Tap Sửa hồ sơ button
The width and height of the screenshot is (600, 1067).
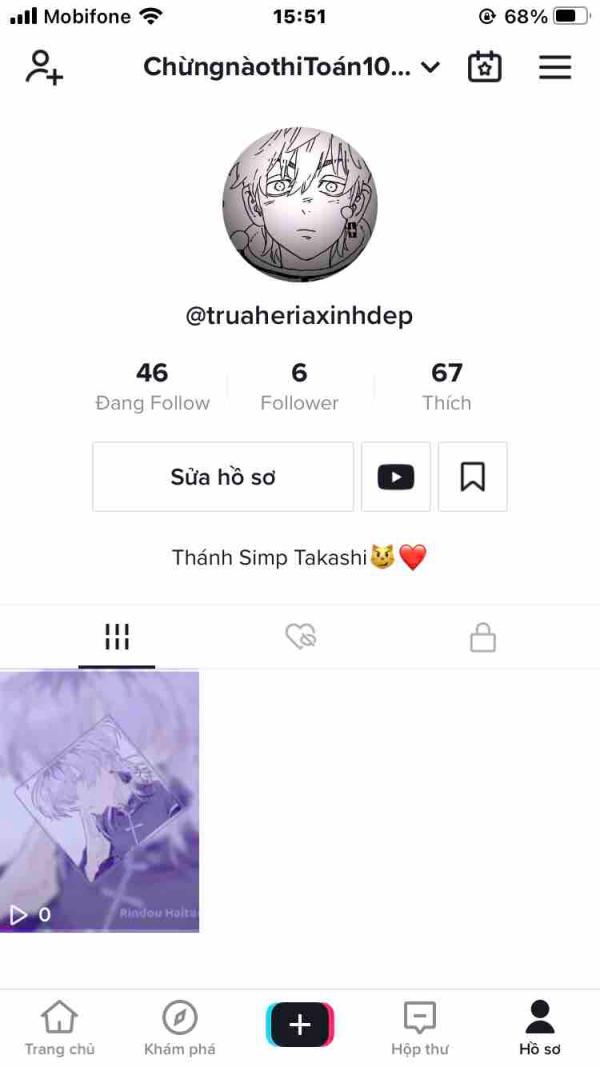pos(223,477)
